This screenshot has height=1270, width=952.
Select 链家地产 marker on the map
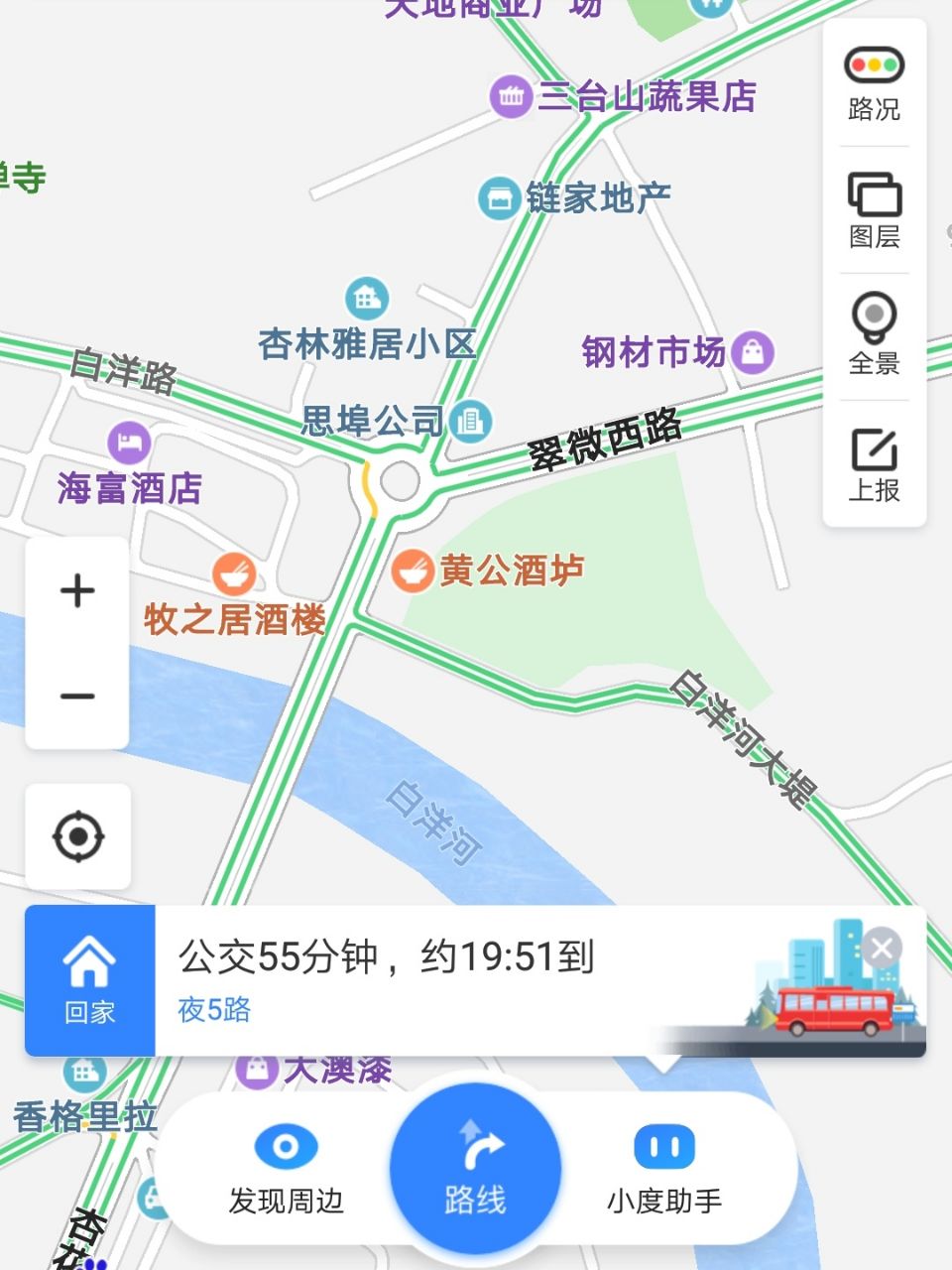(x=499, y=198)
